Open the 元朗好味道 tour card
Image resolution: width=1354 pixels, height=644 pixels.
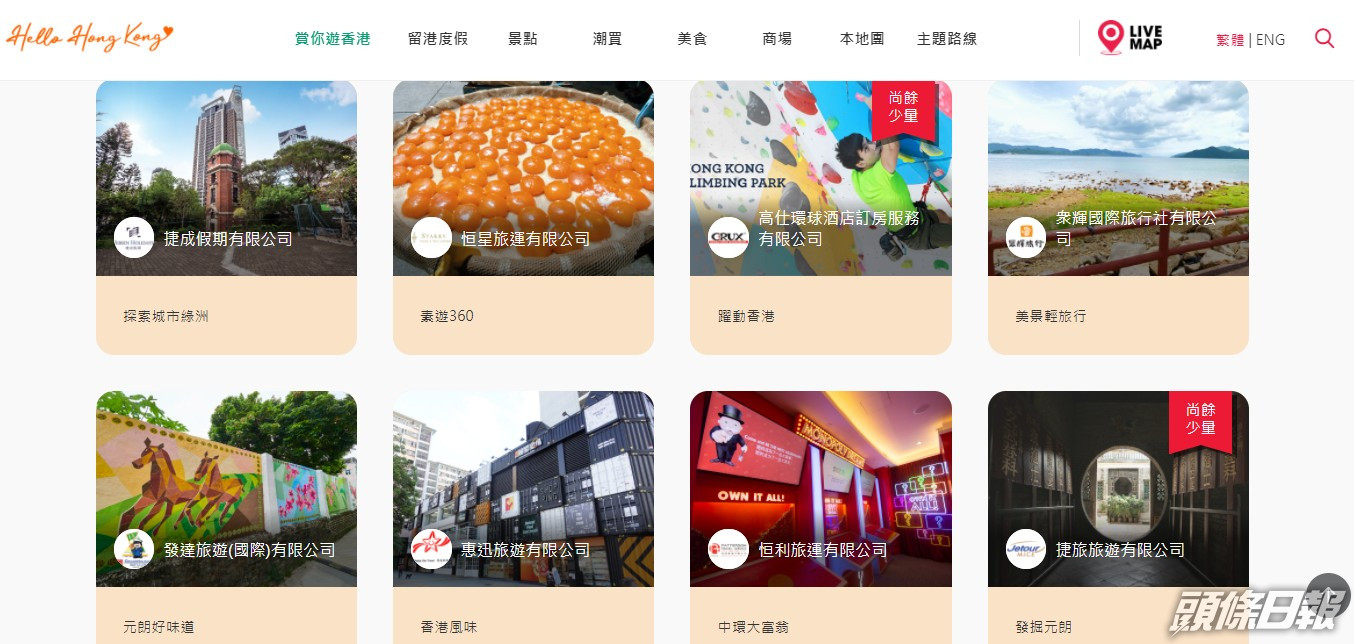[226, 515]
